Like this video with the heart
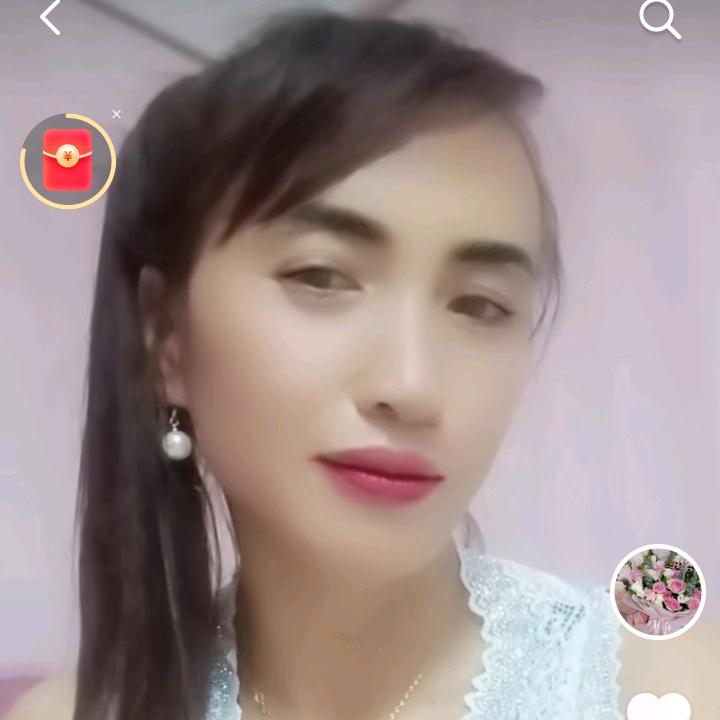 [659, 706]
